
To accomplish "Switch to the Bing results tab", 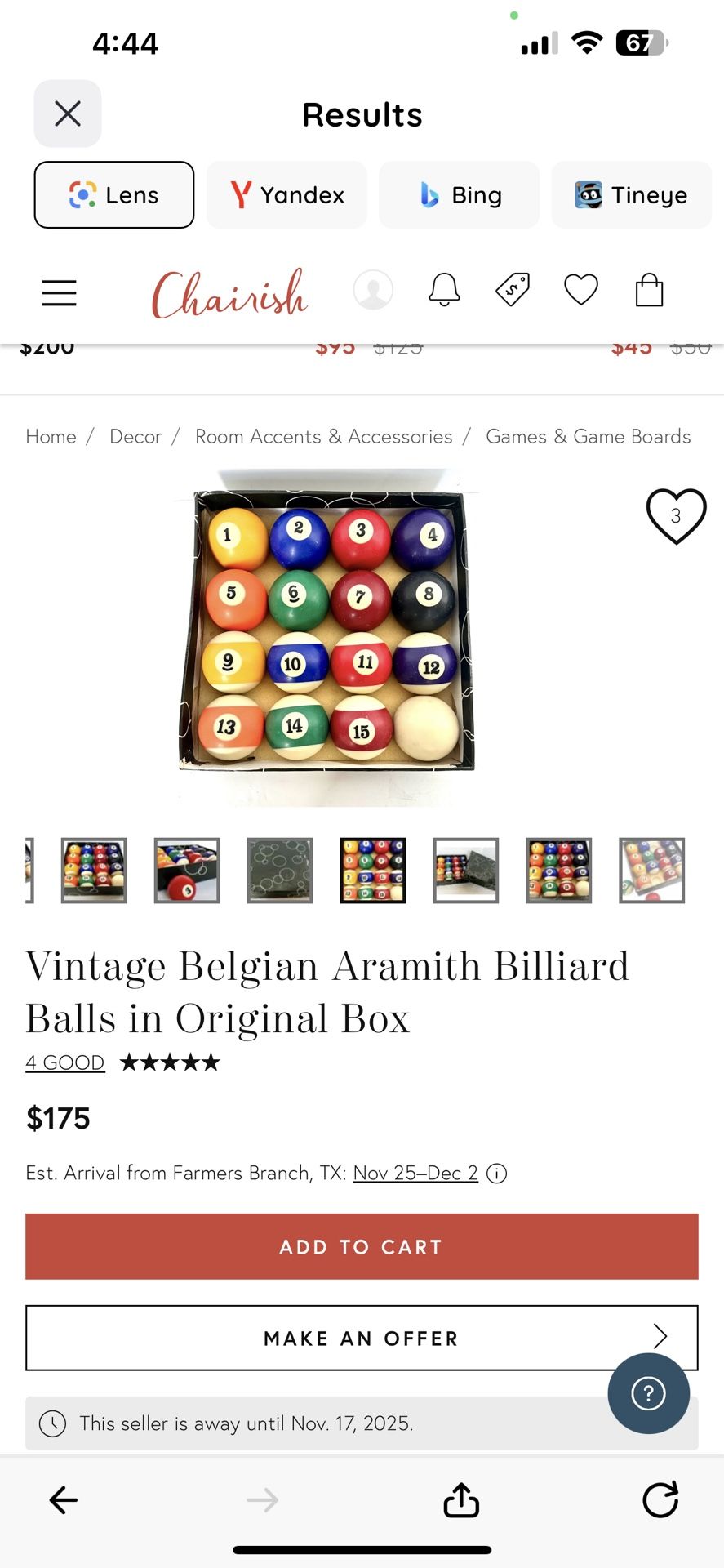I will pyautogui.click(x=459, y=194).
